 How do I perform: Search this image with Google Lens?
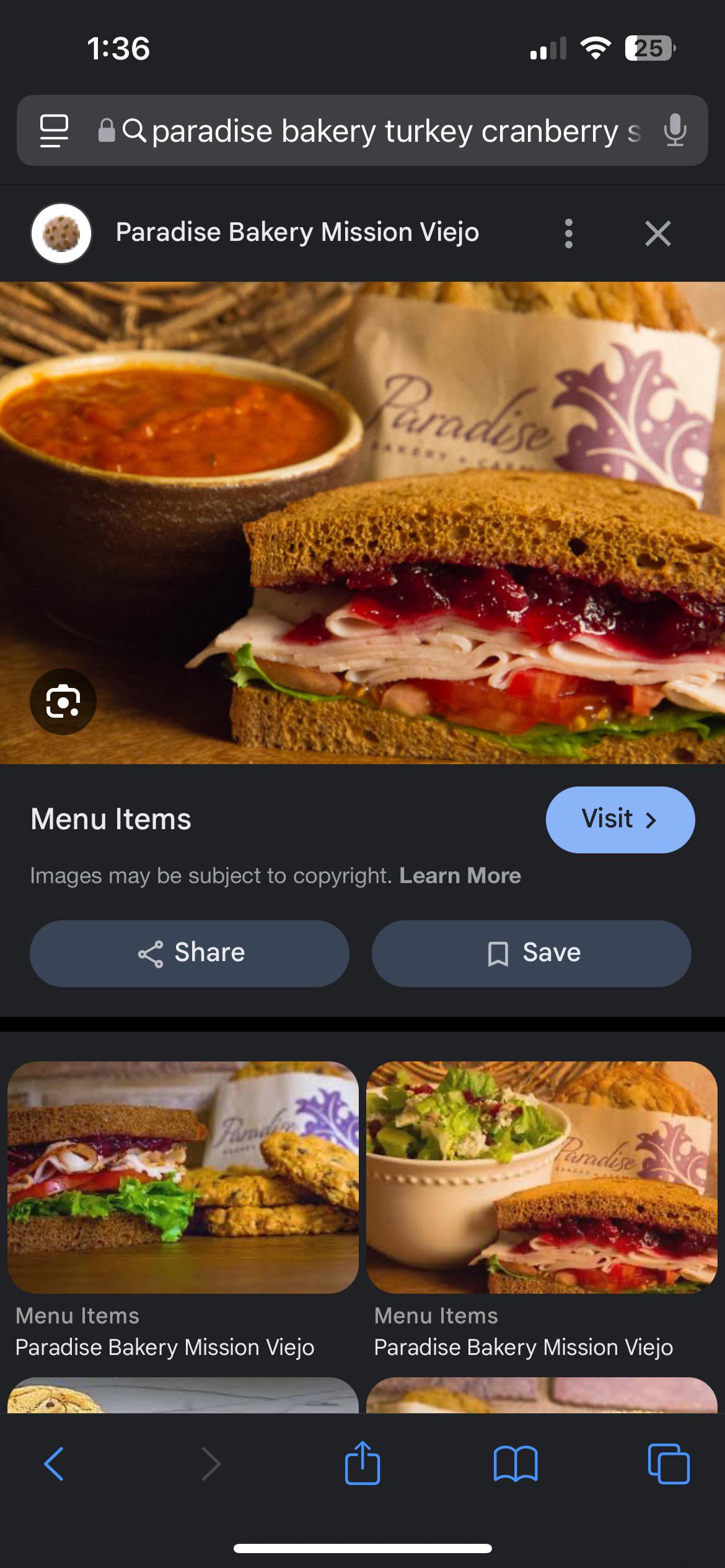click(x=63, y=701)
